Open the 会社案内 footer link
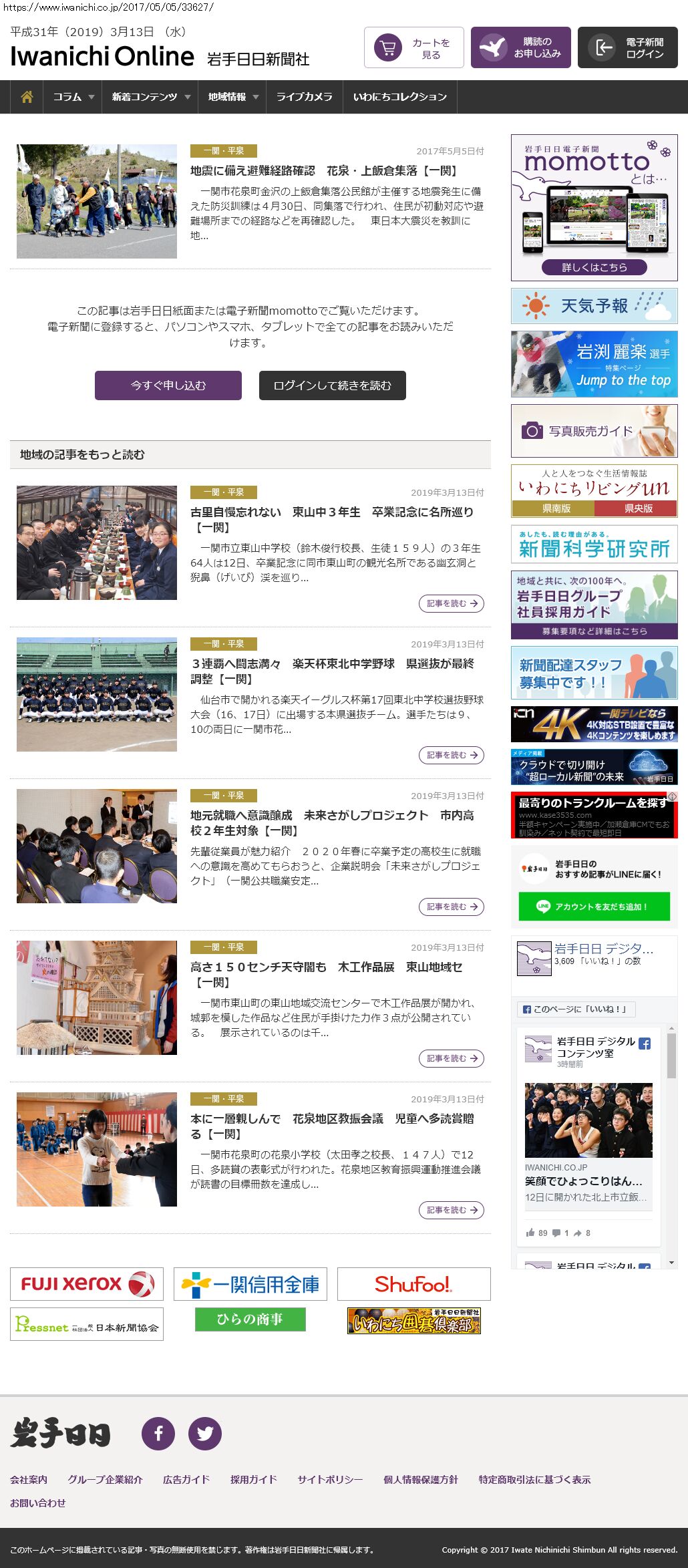688x1568 pixels. point(29,1479)
